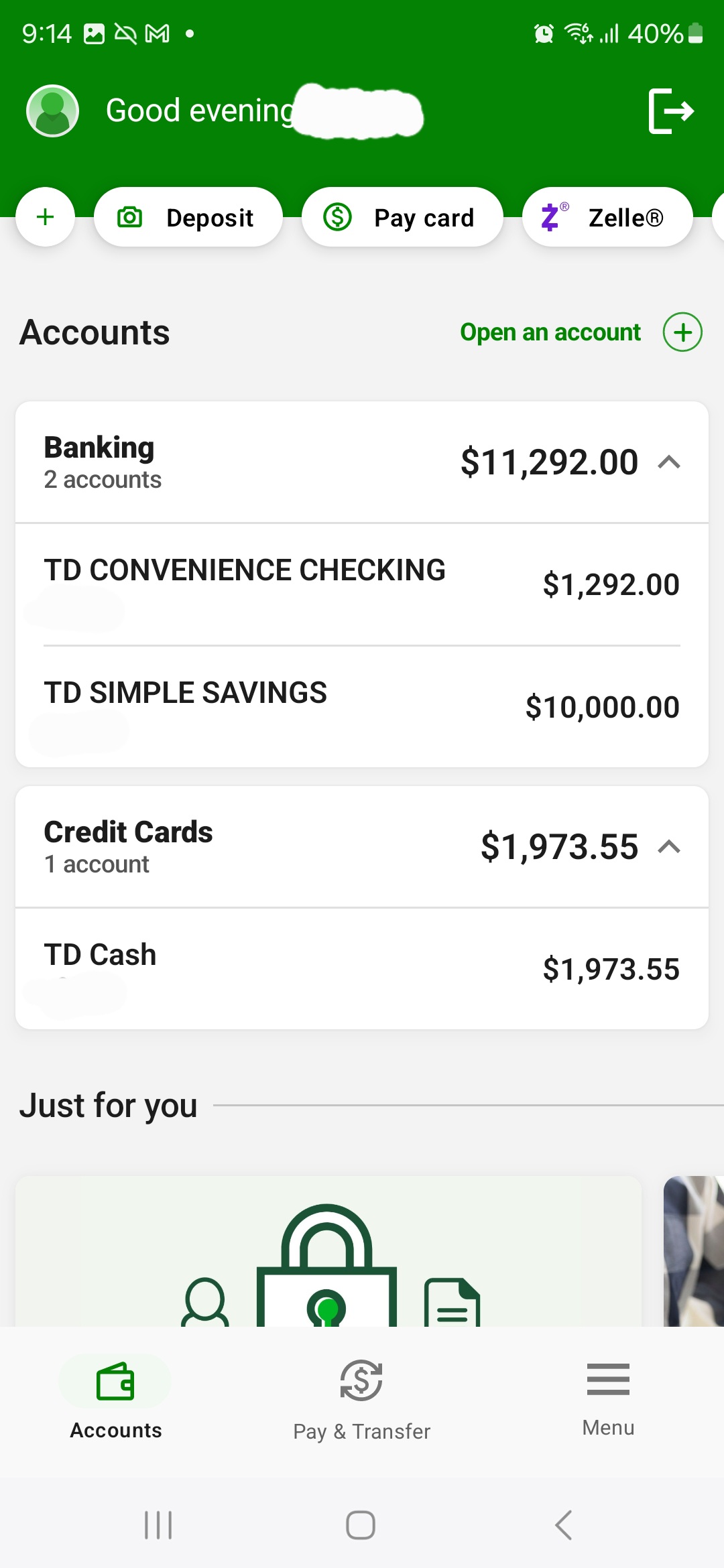724x1568 pixels.
Task: Collapse the Banking accounts section
Action: (669, 462)
